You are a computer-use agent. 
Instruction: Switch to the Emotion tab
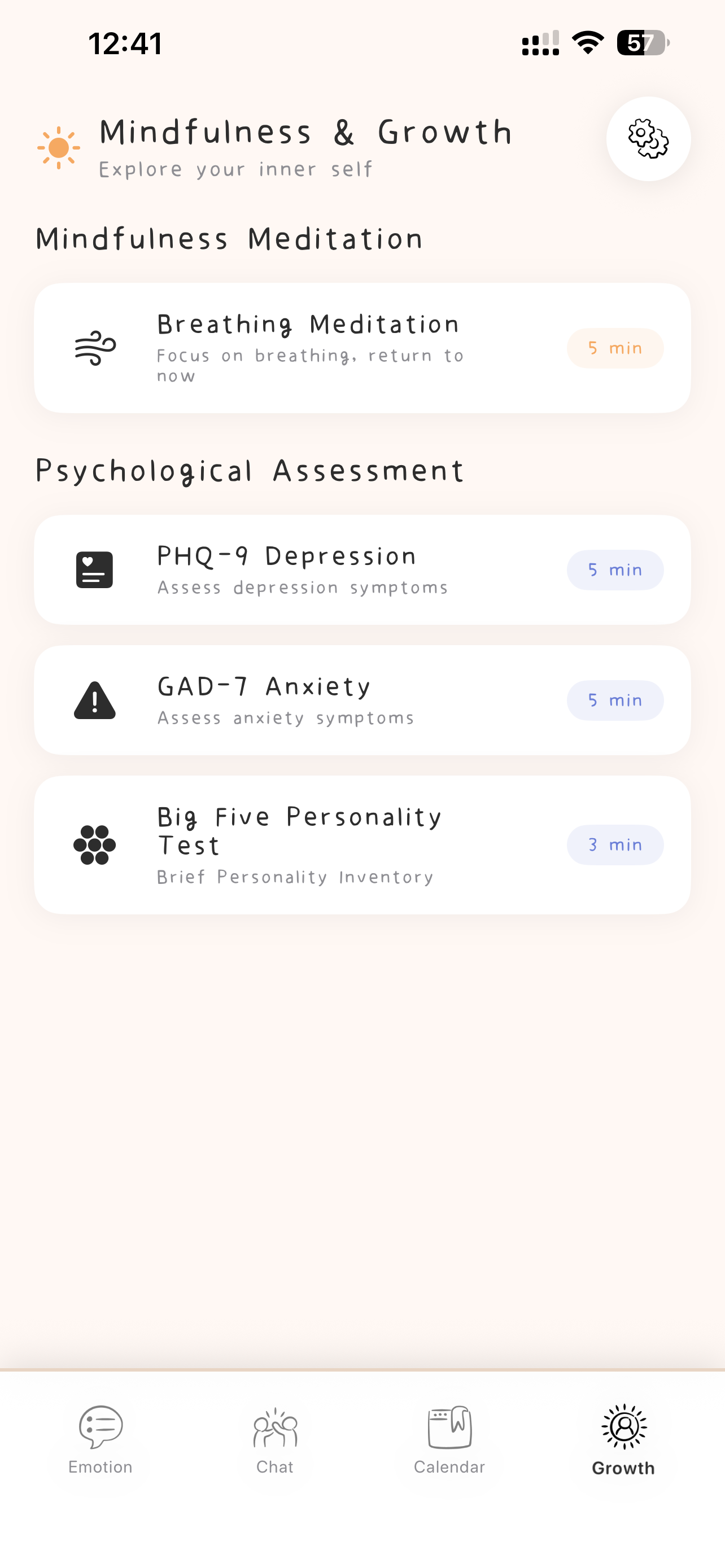coord(101,1443)
